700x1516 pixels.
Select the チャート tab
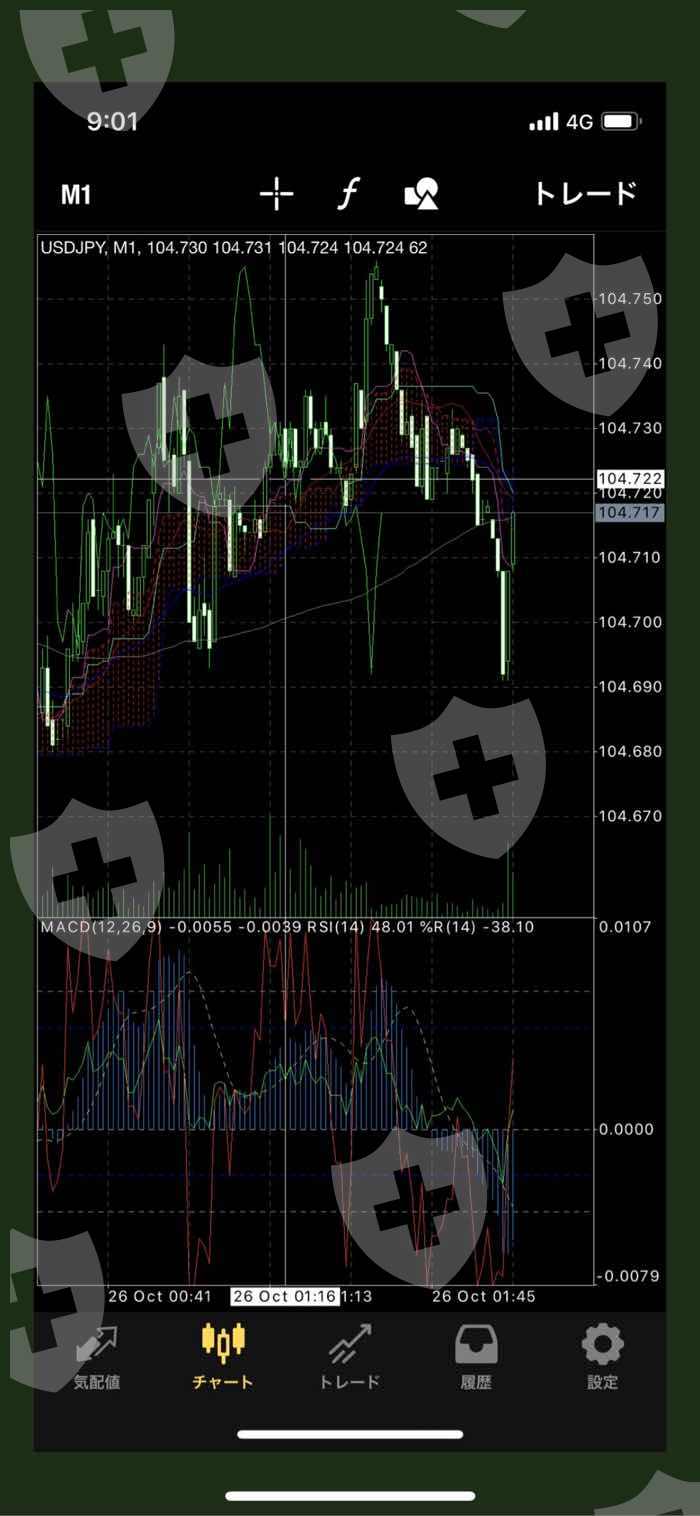tap(223, 1357)
